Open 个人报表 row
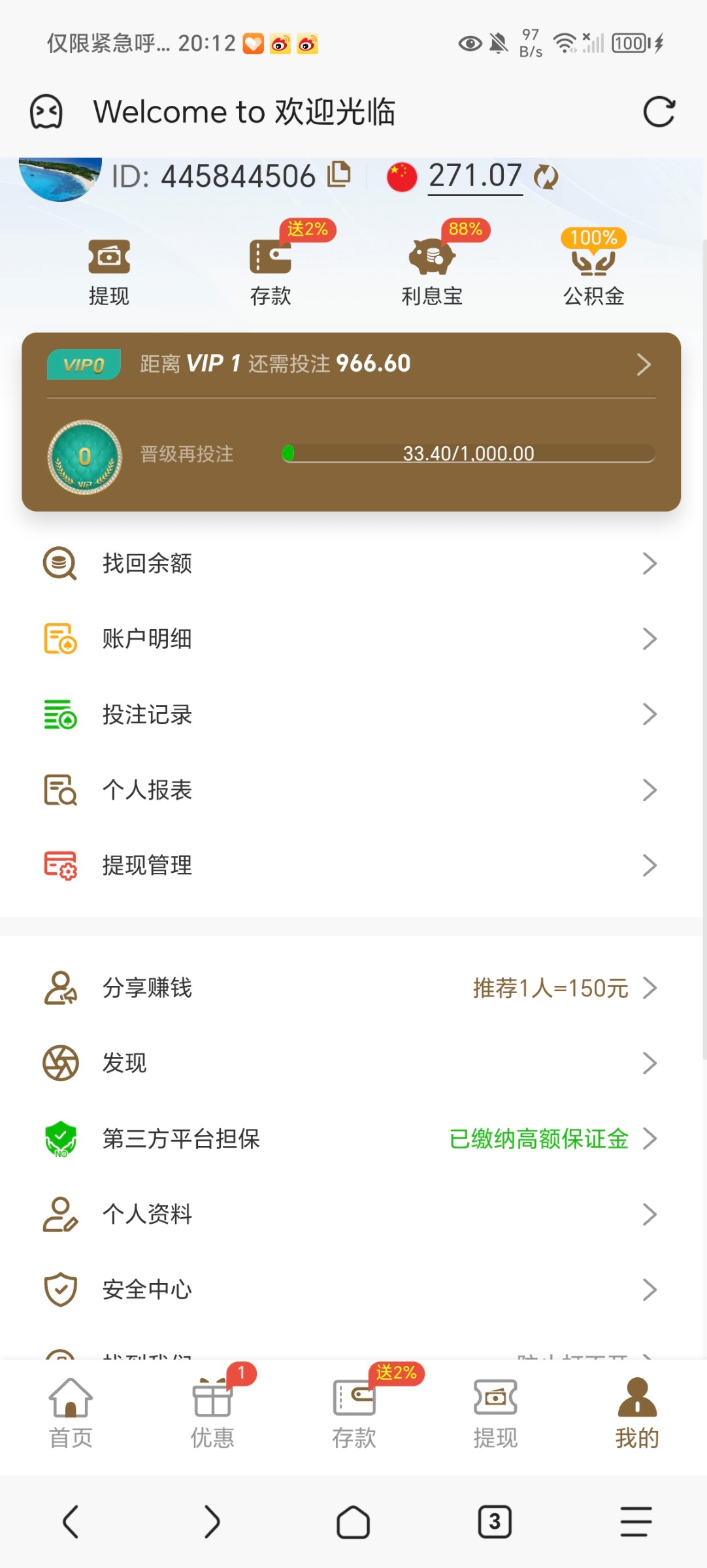Viewport: 707px width, 1568px height. point(352,790)
